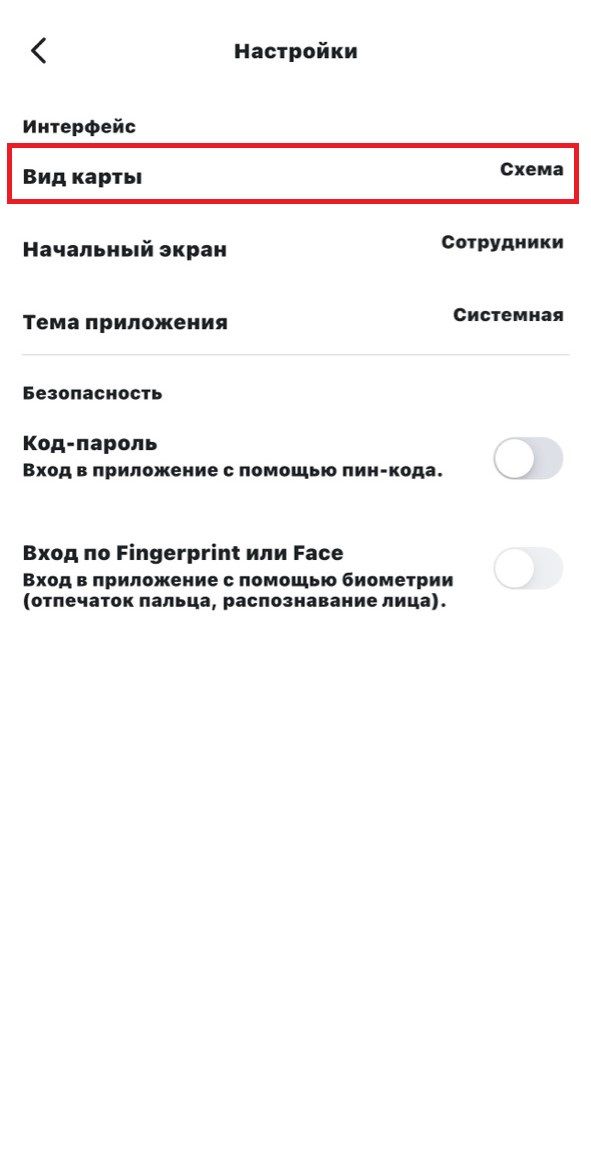This screenshot has width=591, height=1168.
Task: Open the Начальный экран setting
Action: click(293, 247)
